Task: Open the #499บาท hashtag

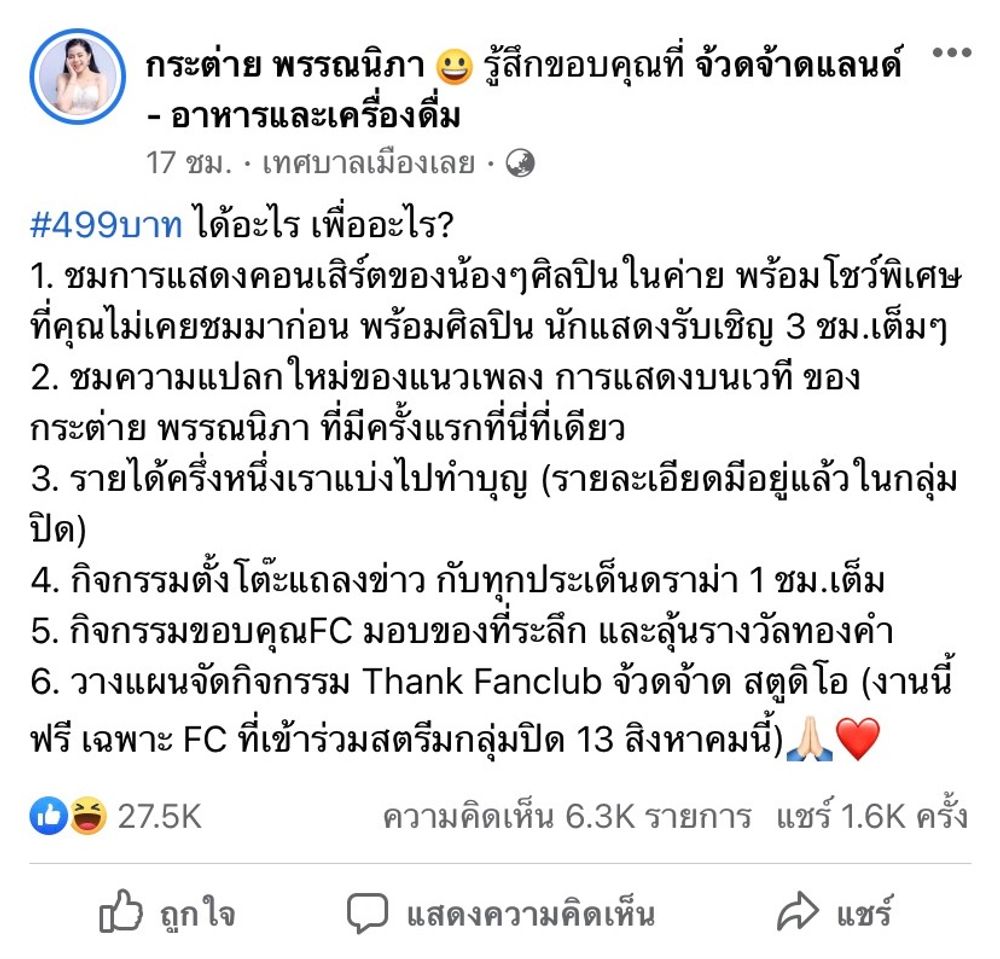Action: click(x=105, y=226)
